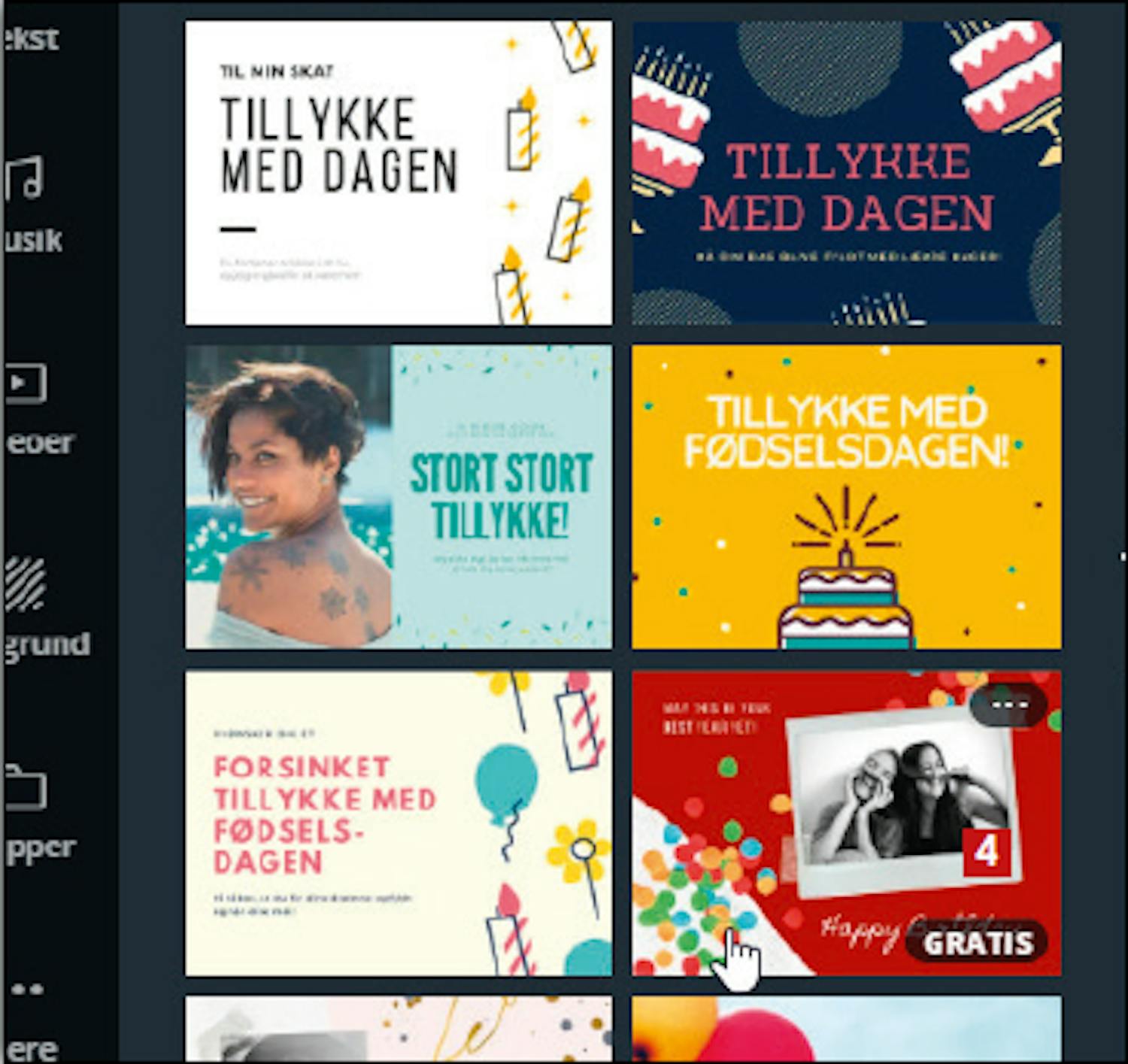Open the Tekst panel
1128x1064 pixels.
(29, 38)
